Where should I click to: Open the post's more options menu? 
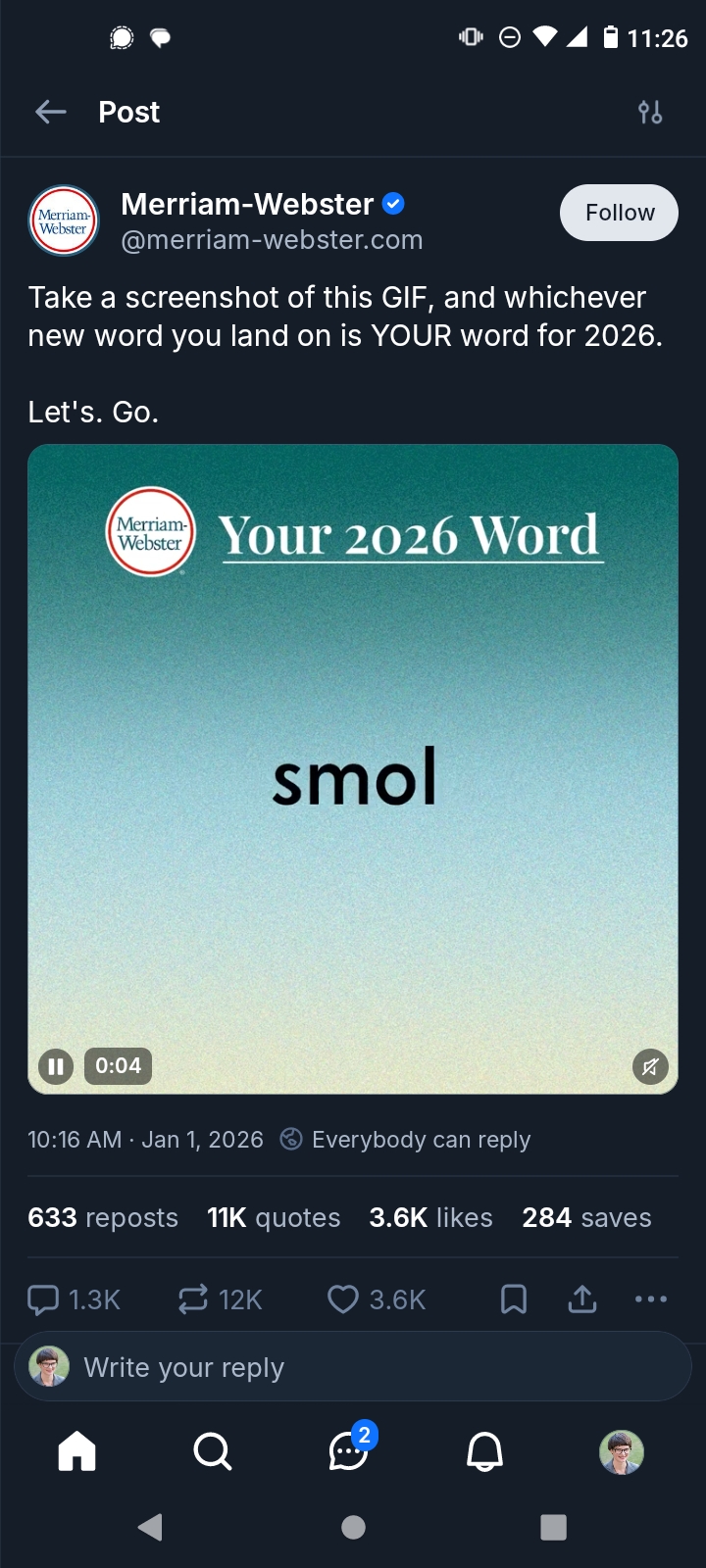(x=651, y=1299)
